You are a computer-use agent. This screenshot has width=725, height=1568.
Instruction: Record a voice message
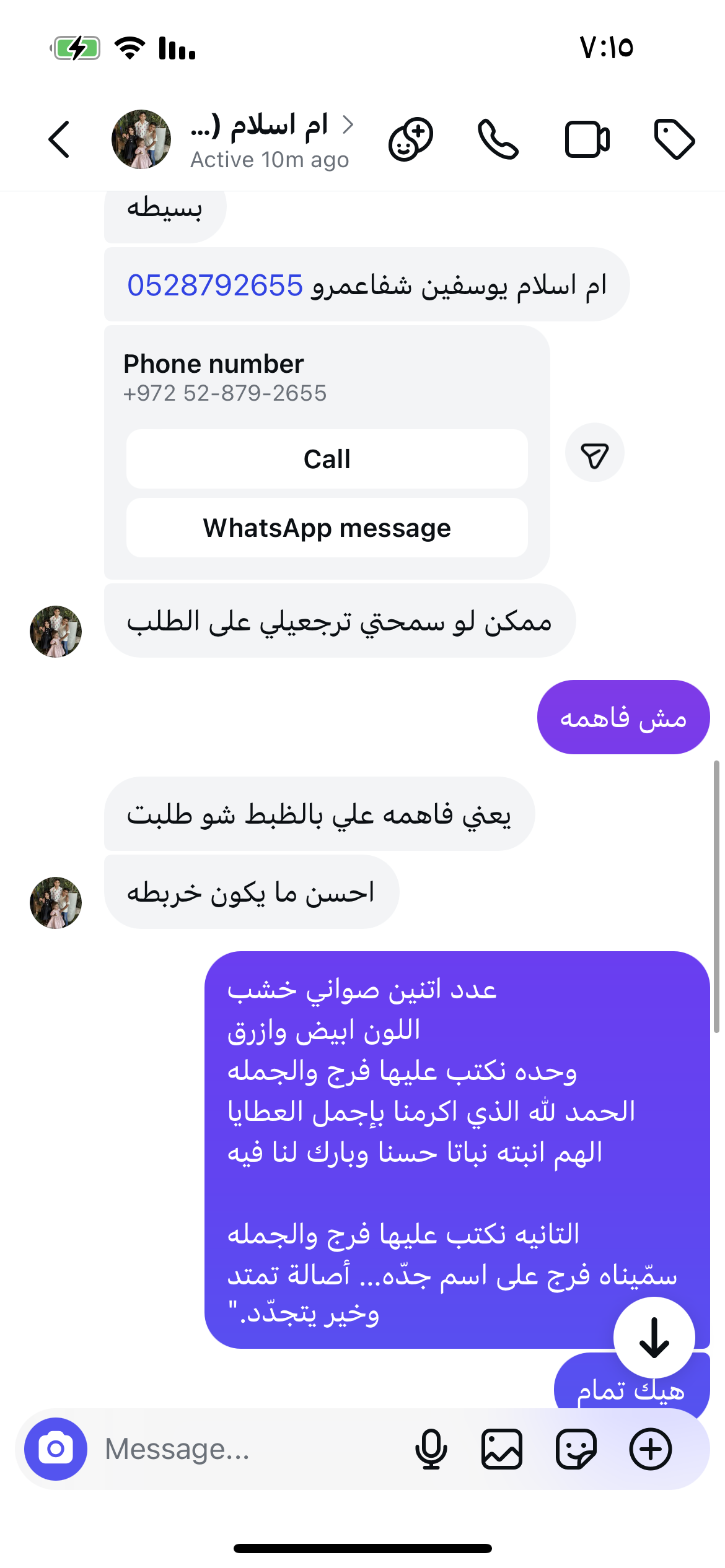click(431, 1449)
